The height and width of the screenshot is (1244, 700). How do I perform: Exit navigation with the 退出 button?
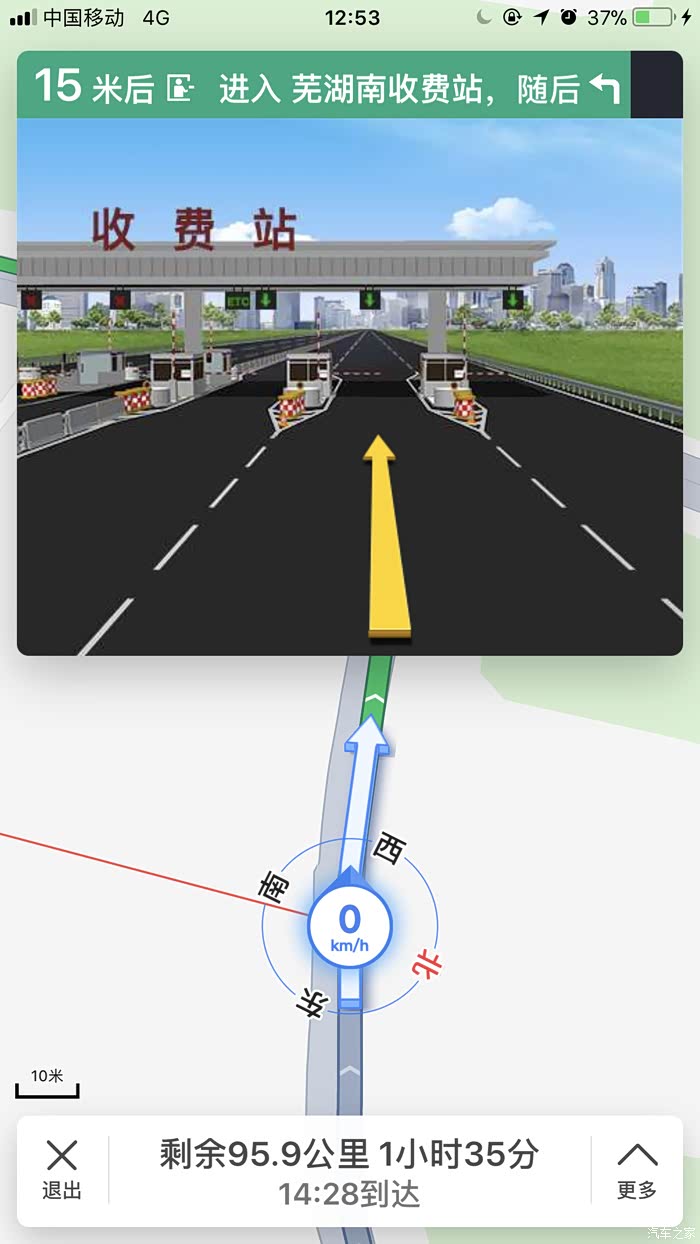point(62,1170)
